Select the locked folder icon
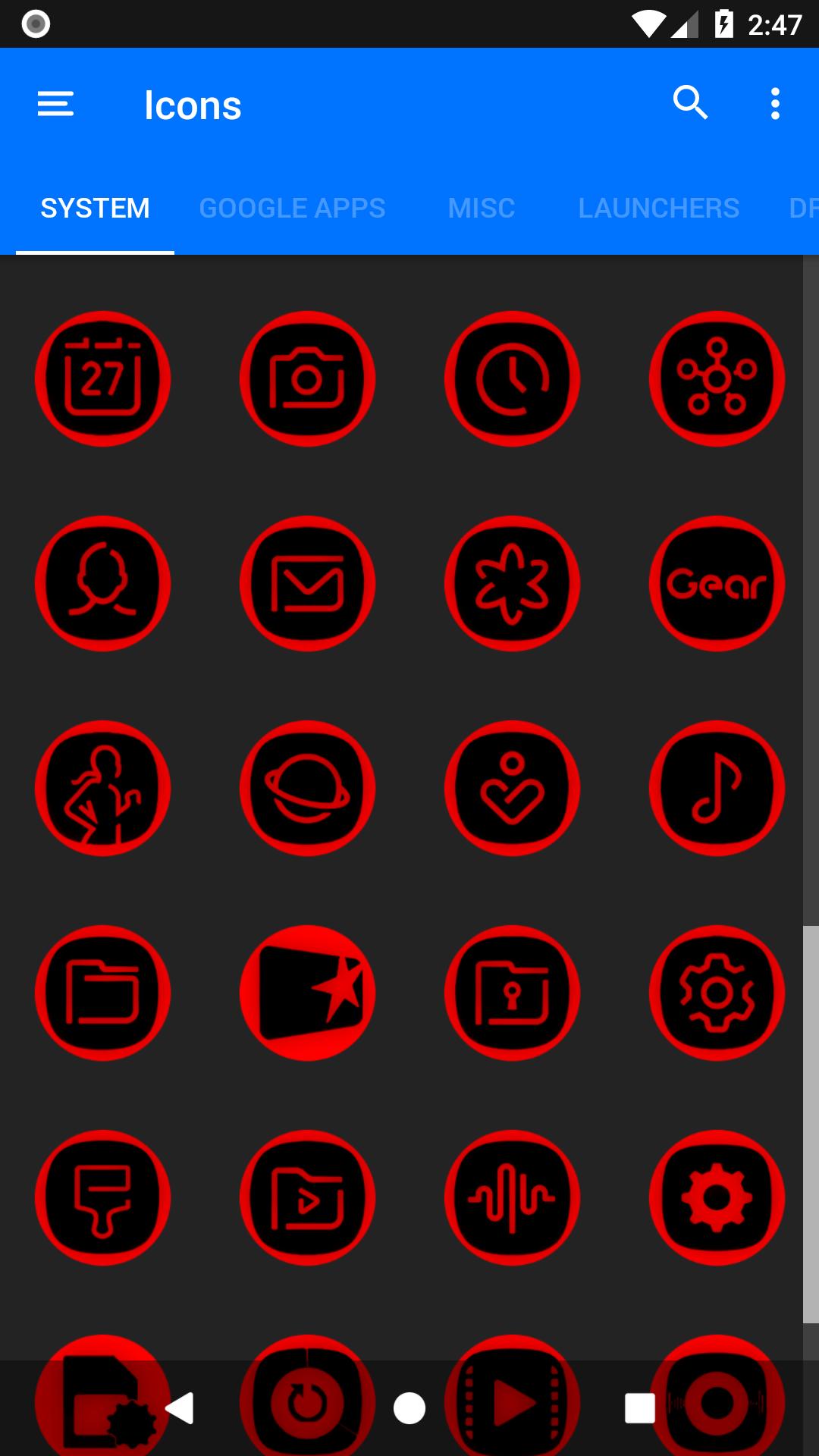 [512, 993]
